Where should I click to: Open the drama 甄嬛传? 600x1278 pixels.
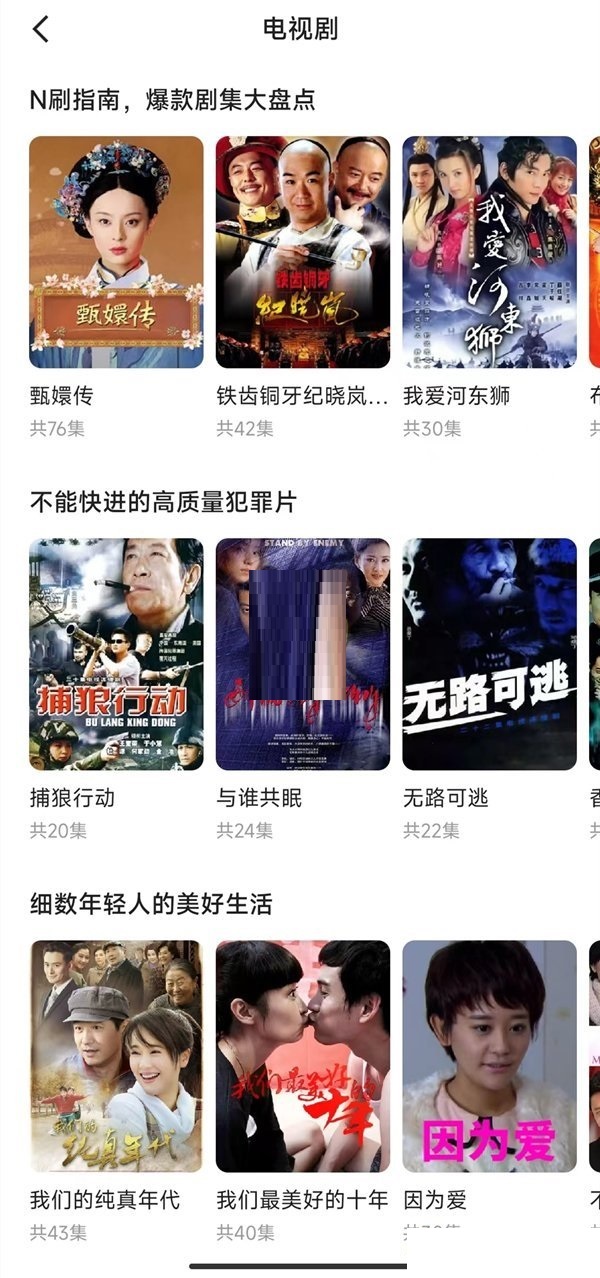coord(116,252)
